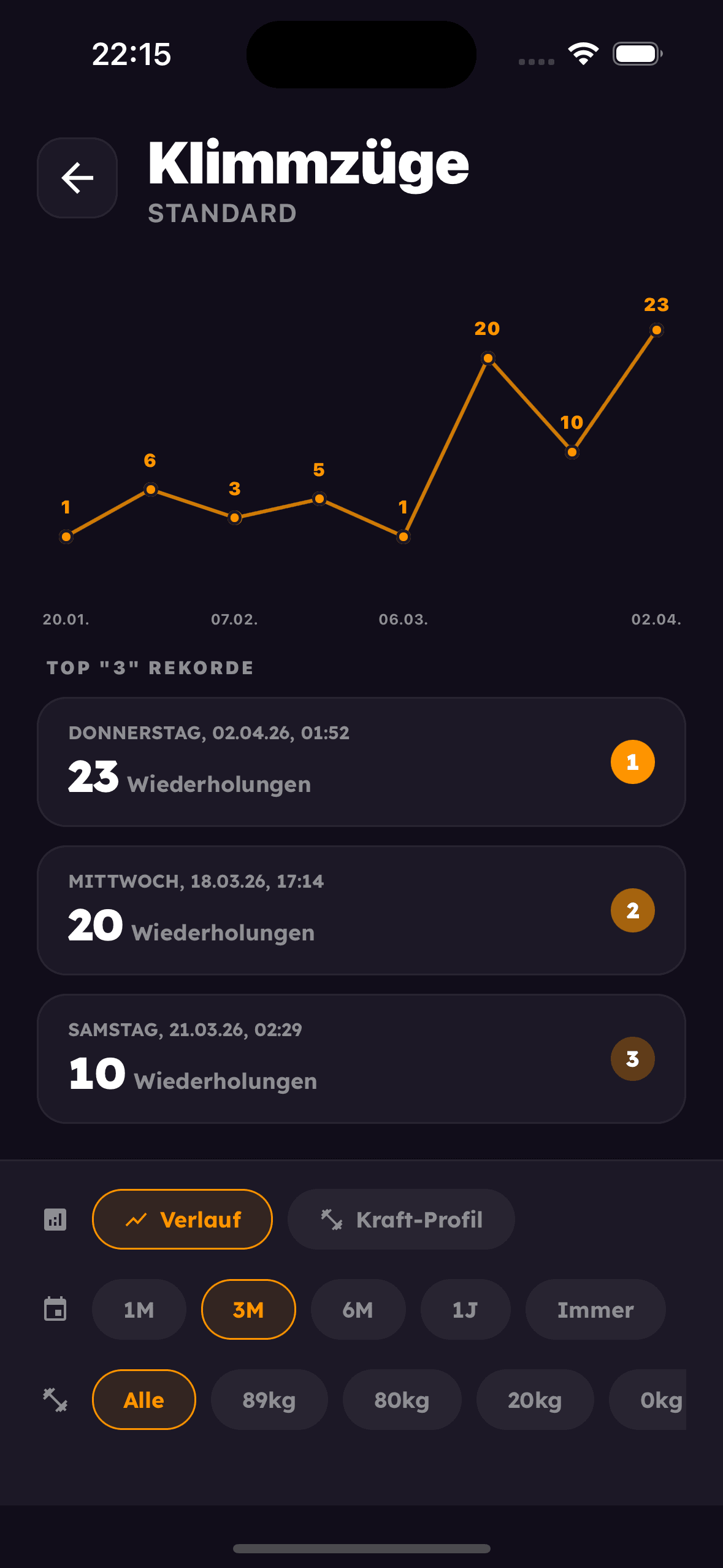Choose the Alle weight filter
Viewport: 723px width, 1568px height.
pyautogui.click(x=143, y=1399)
